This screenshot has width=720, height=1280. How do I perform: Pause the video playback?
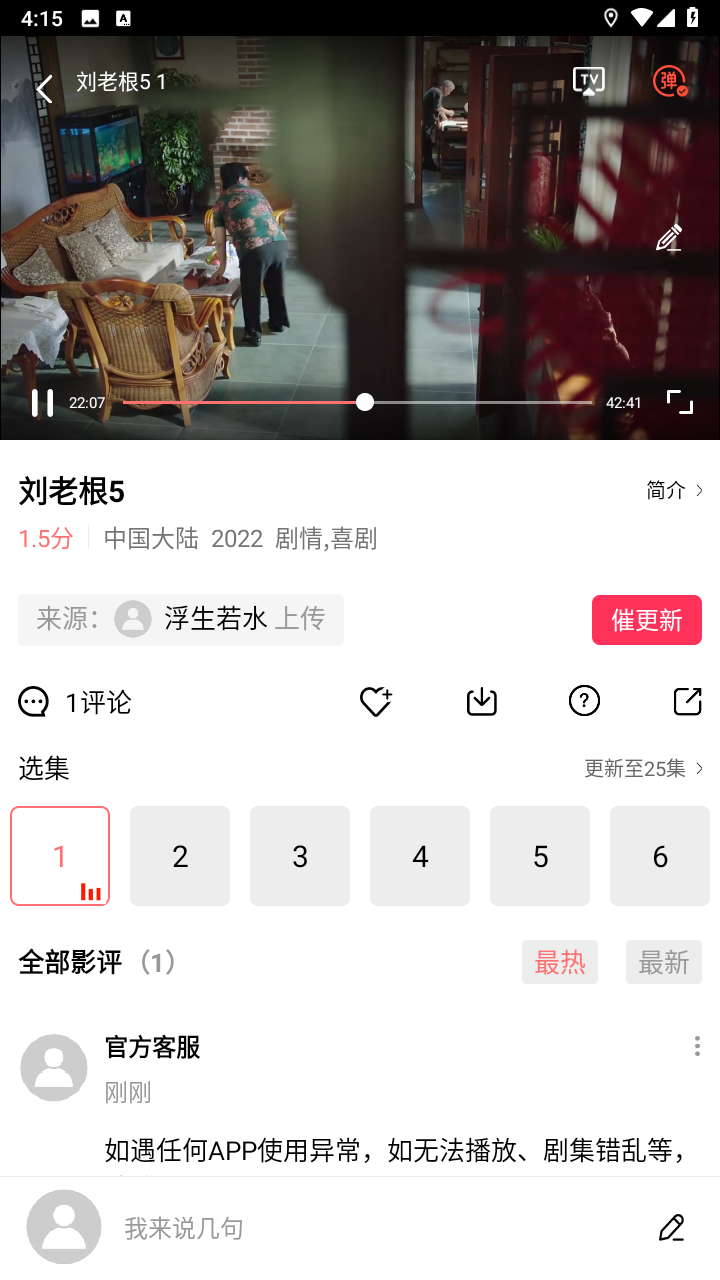(42, 402)
